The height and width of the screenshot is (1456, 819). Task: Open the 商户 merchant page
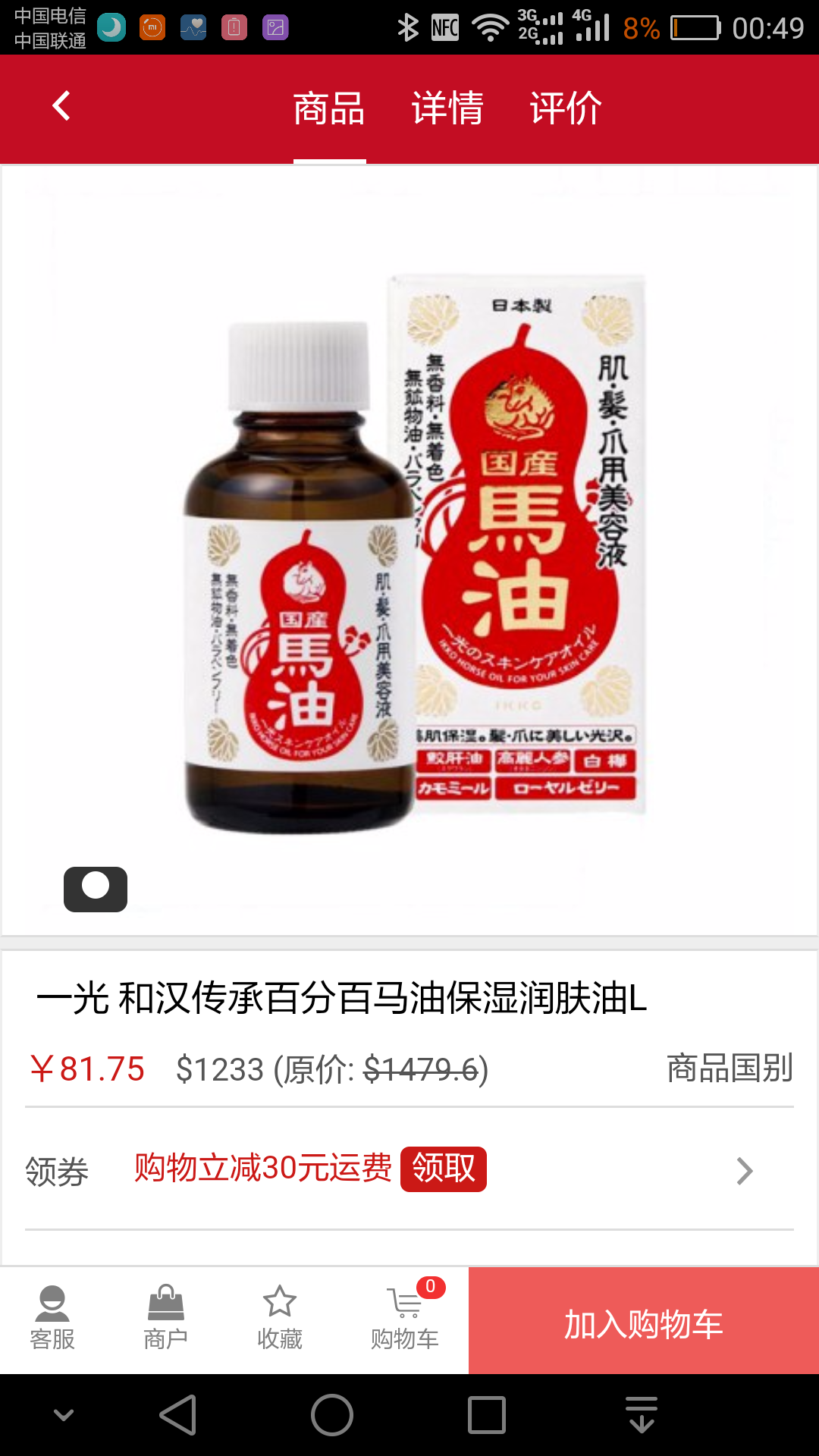pyautogui.click(x=166, y=1319)
